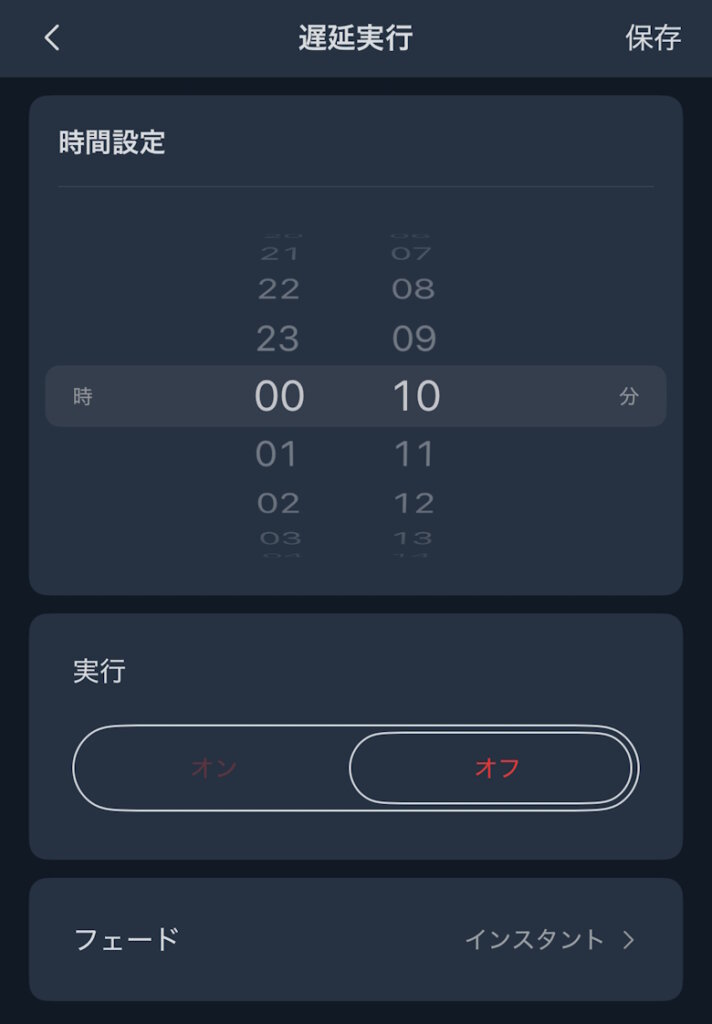Pick hour 23 in the time picker
712x1024 pixels.
pos(278,339)
